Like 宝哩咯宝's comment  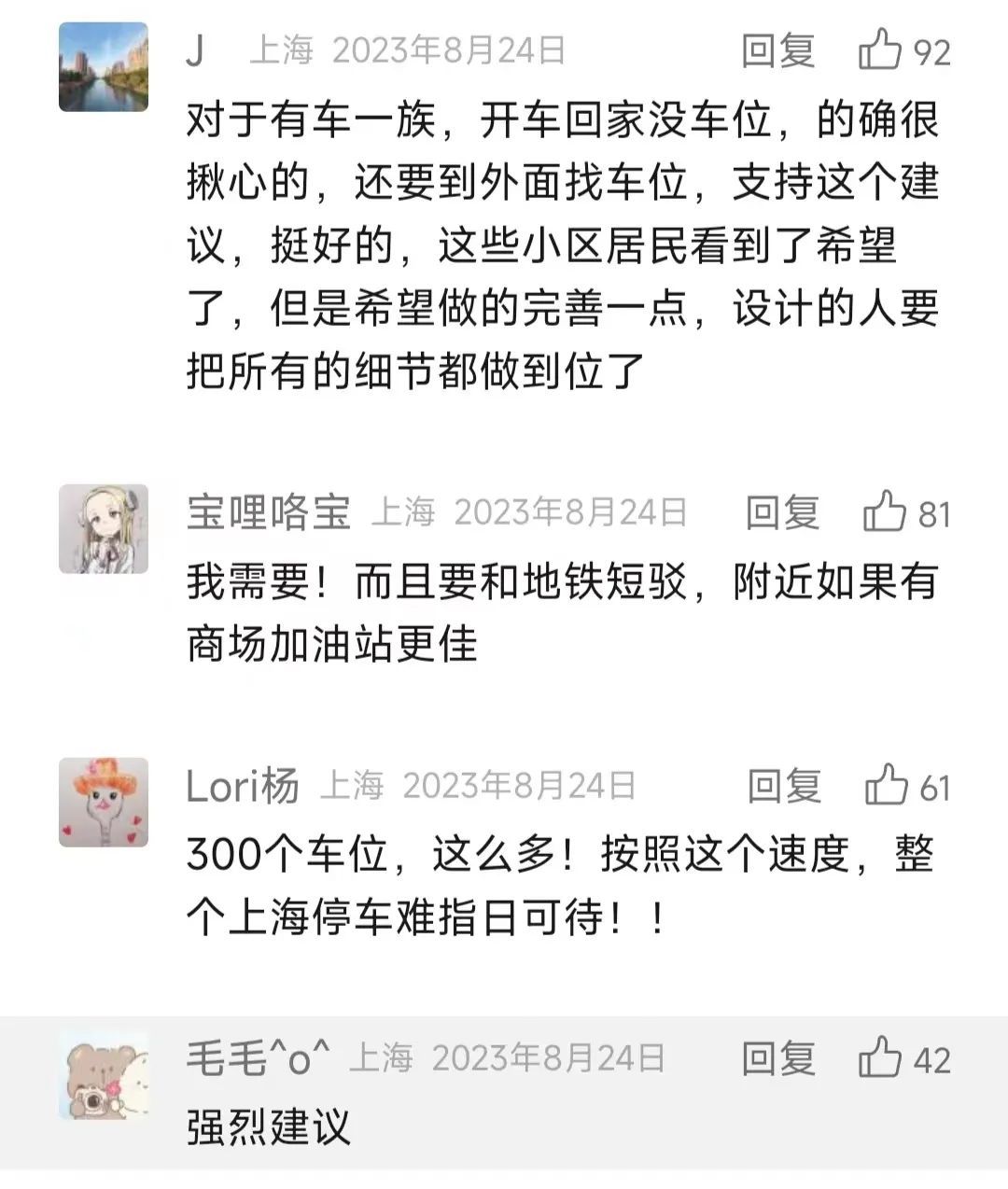coord(885,512)
